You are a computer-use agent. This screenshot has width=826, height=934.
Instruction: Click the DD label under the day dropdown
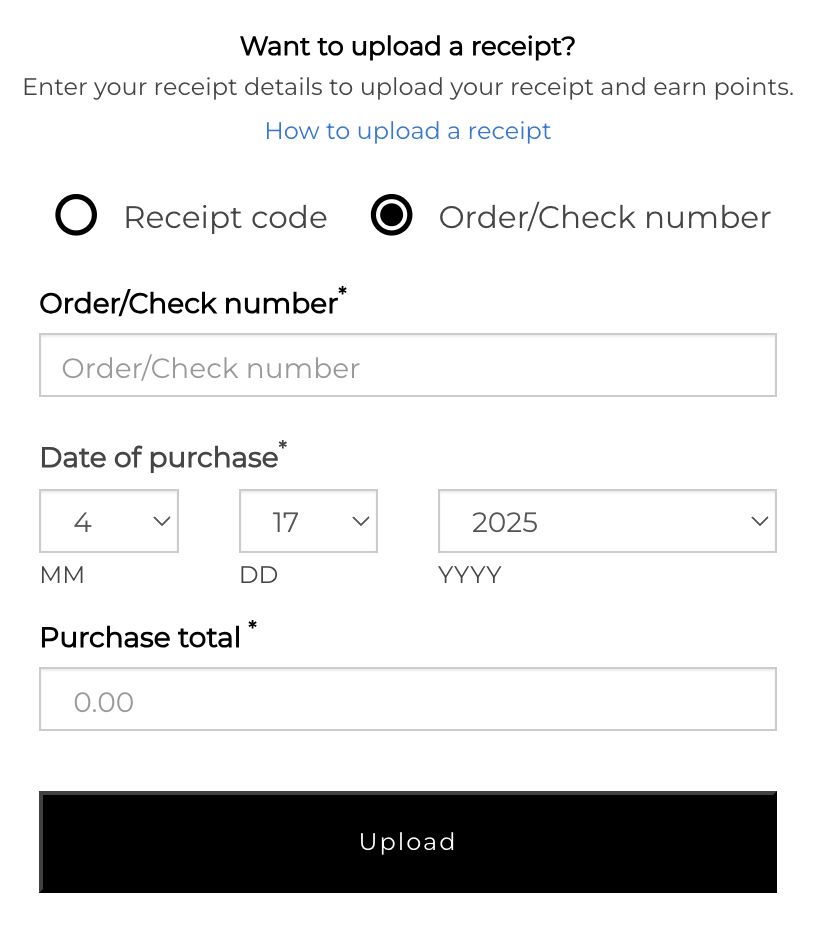(x=259, y=575)
